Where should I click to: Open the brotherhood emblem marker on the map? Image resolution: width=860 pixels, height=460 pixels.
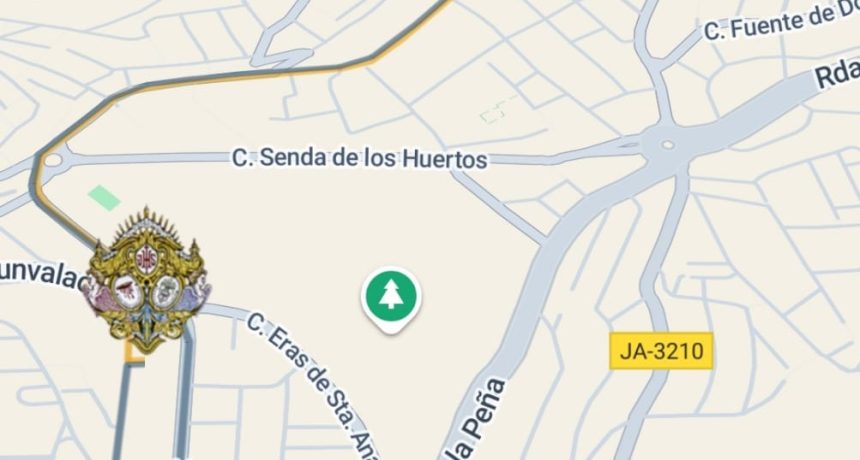point(146,279)
